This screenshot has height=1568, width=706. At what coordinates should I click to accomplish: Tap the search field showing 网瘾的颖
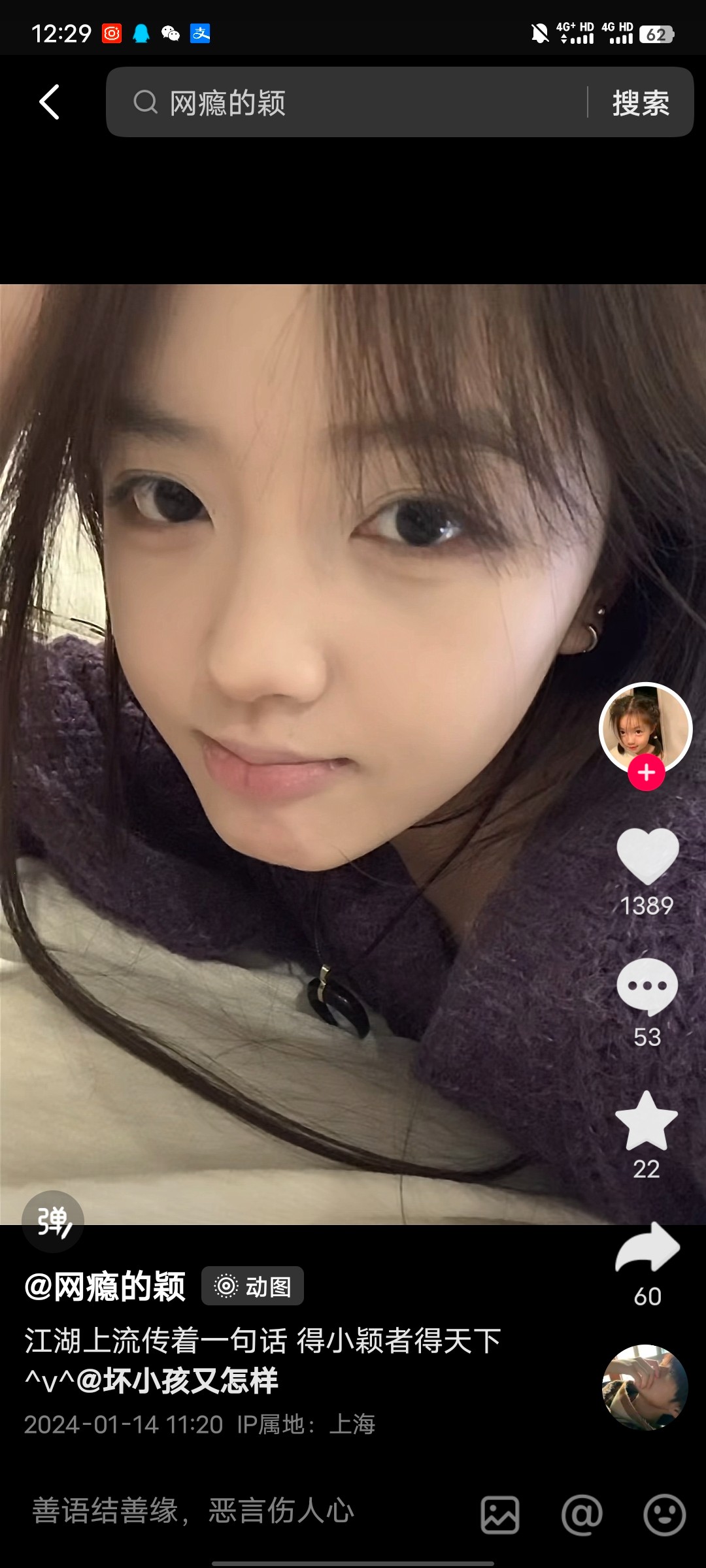point(353,103)
